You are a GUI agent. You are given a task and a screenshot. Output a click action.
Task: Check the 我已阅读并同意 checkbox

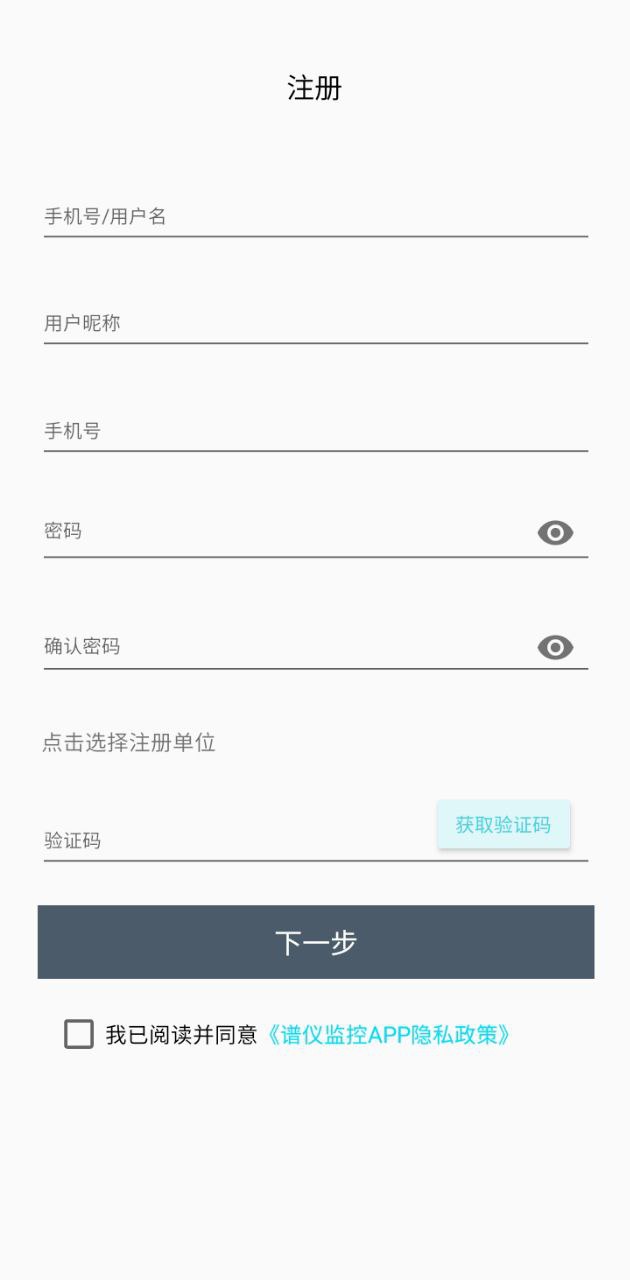[x=79, y=1034]
